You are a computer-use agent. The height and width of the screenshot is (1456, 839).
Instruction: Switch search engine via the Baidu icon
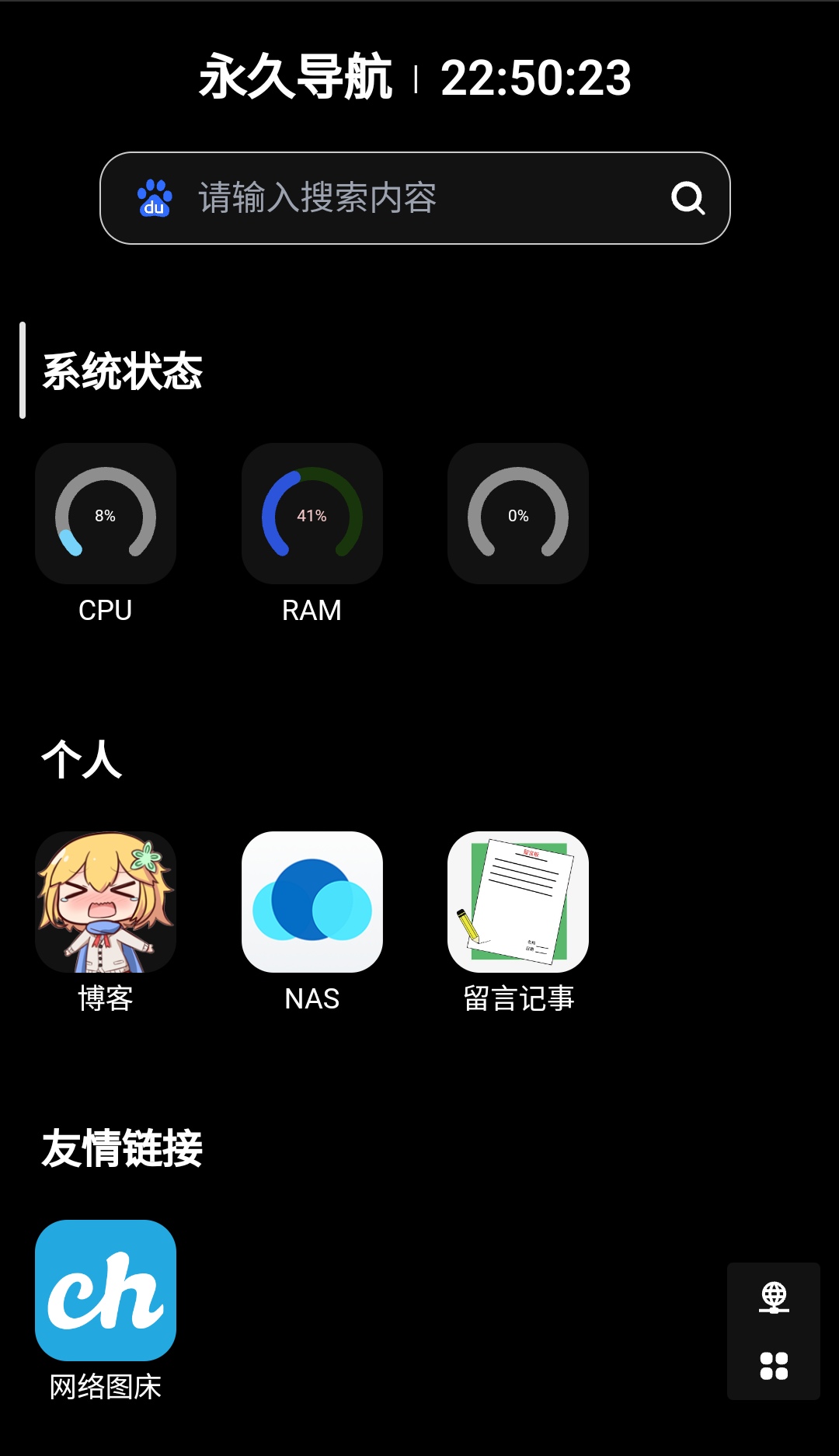point(155,198)
